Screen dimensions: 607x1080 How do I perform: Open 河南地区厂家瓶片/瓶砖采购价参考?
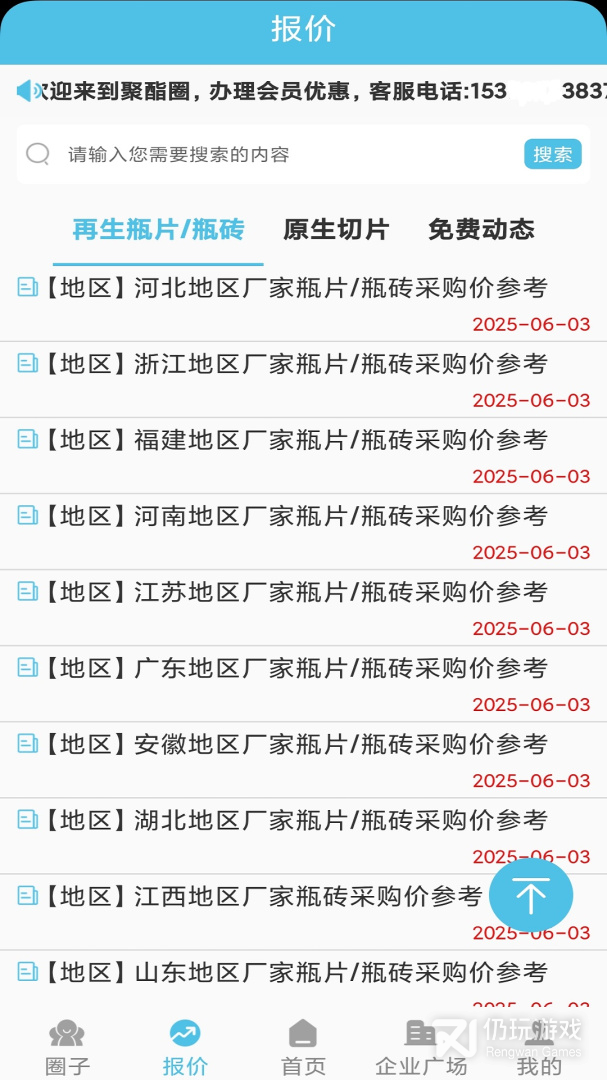click(295, 517)
